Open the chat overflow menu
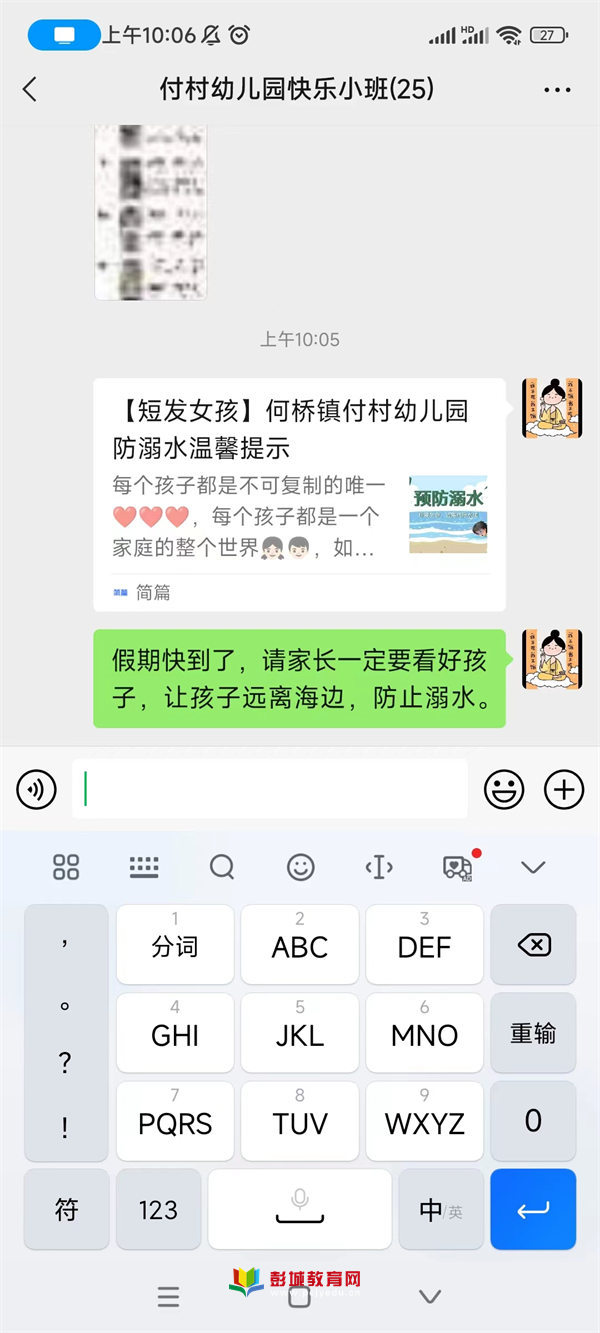Screen dimensions: 600x1333 [x=556, y=90]
